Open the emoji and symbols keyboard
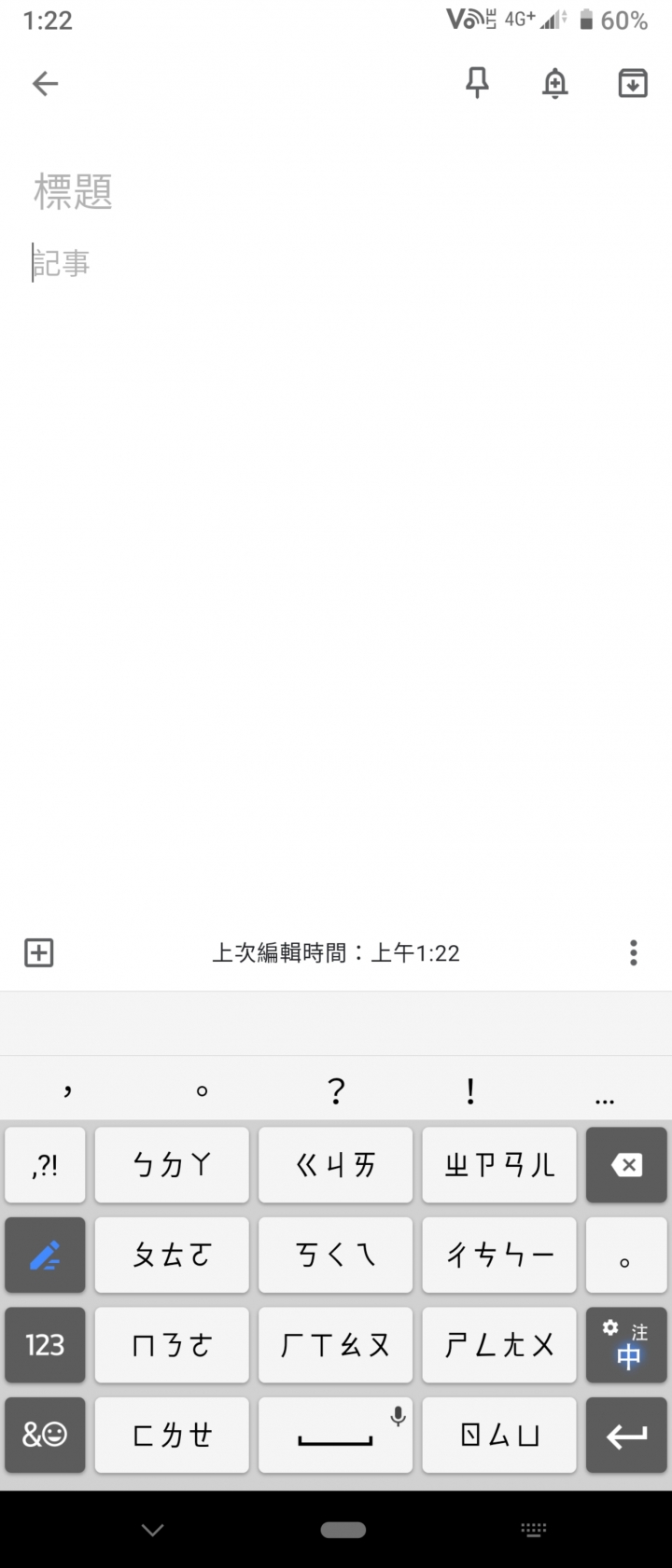This screenshot has height=1568, width=672. [x=45, y=1435]
